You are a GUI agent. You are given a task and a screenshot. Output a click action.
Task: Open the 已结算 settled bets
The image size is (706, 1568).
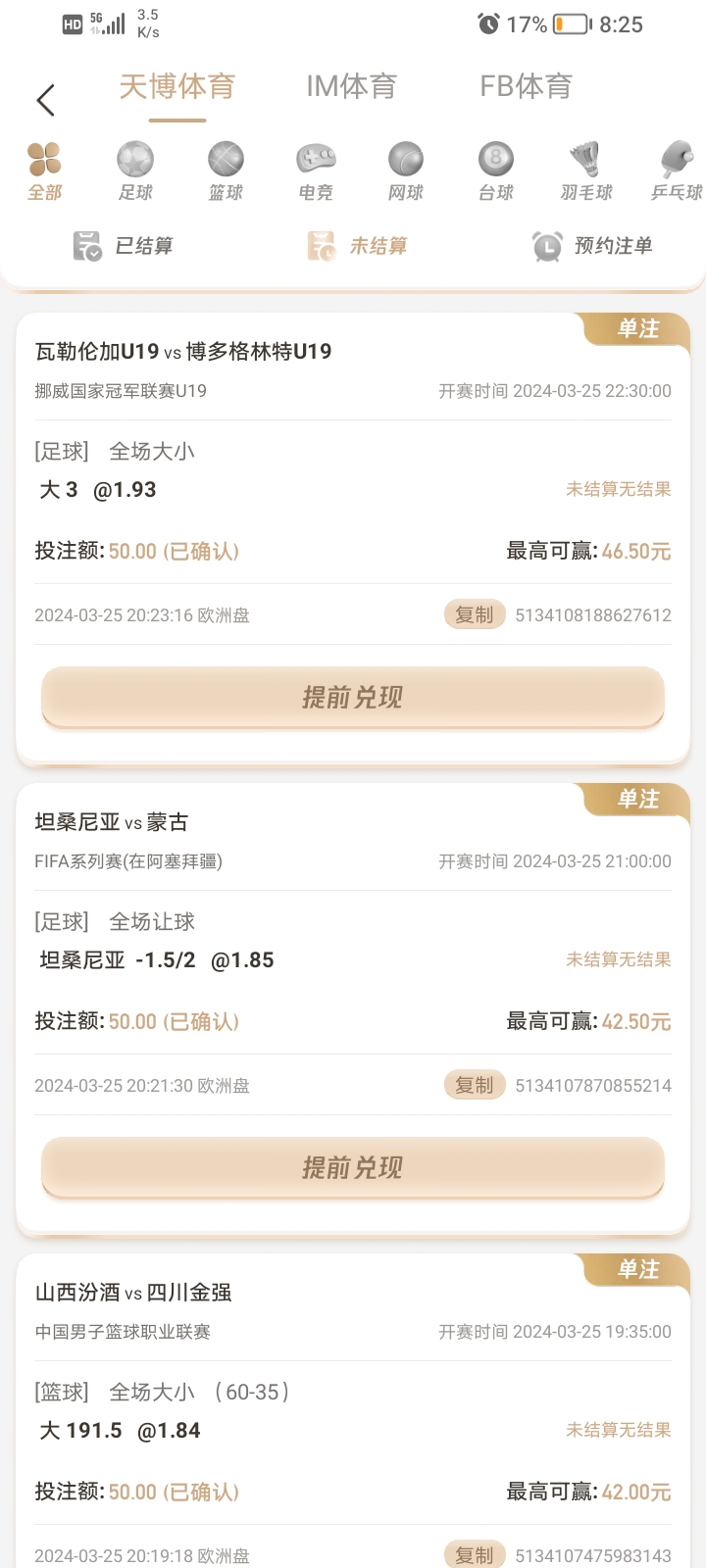tap(125, 246)
